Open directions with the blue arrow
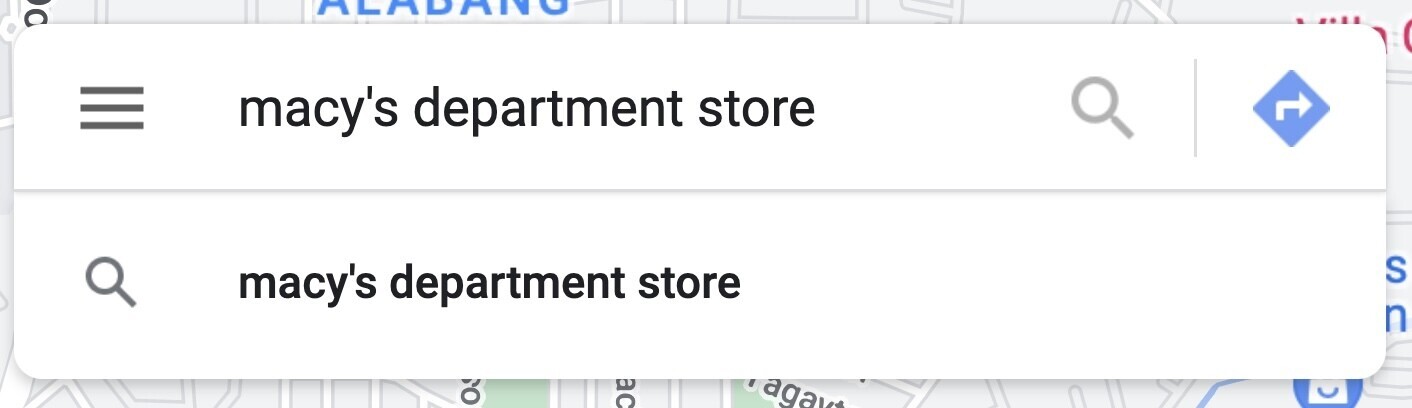 pyautogui.click(x=1290, y=108)
